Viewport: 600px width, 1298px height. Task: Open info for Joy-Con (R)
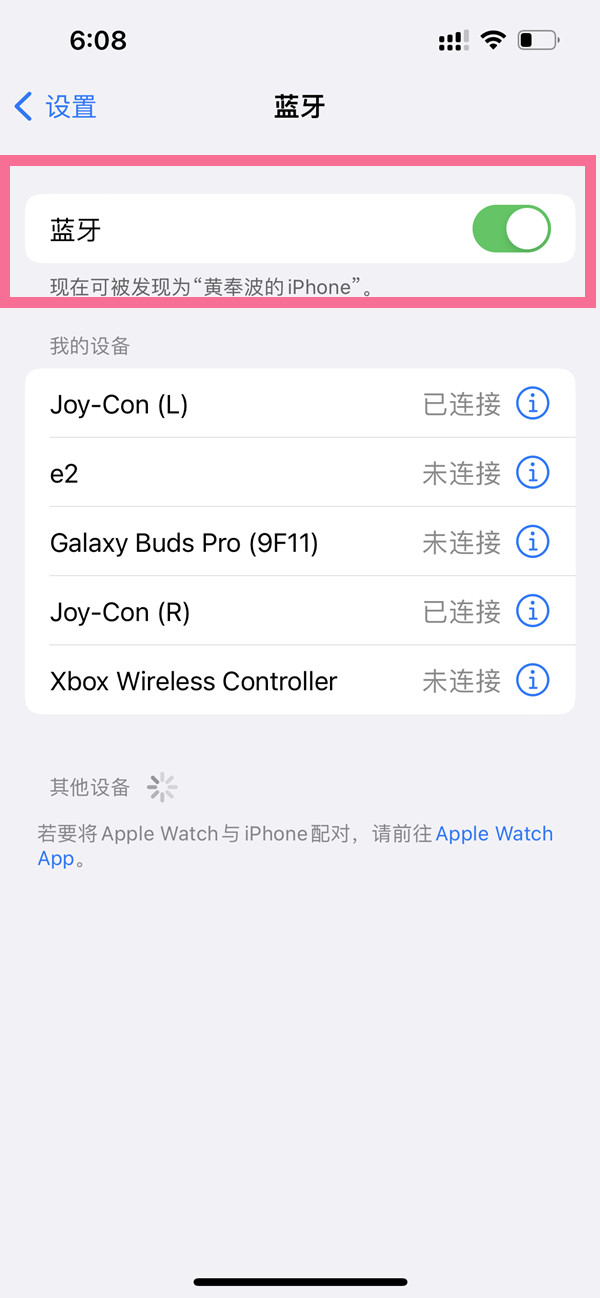532,612
